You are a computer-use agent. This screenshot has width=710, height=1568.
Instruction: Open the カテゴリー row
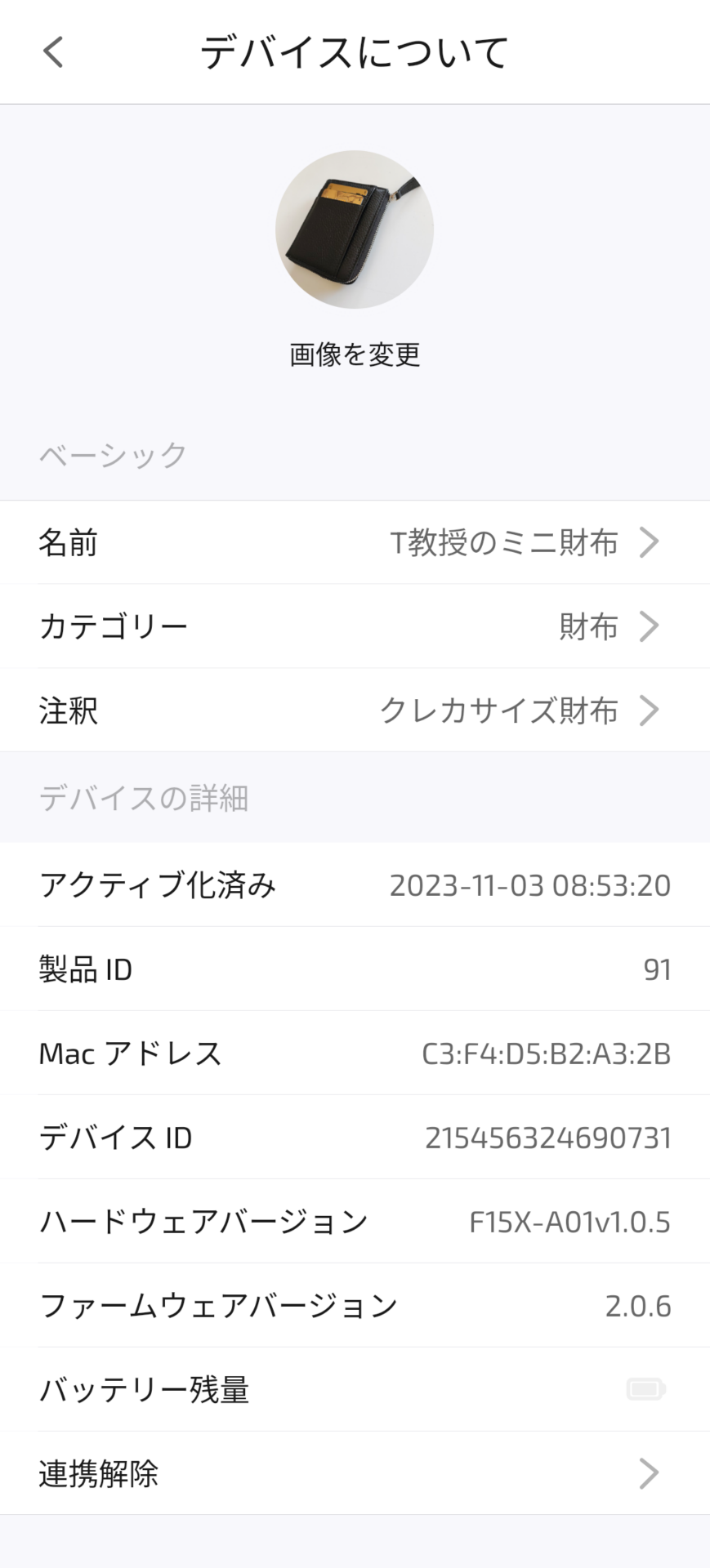tap(355, 626)
